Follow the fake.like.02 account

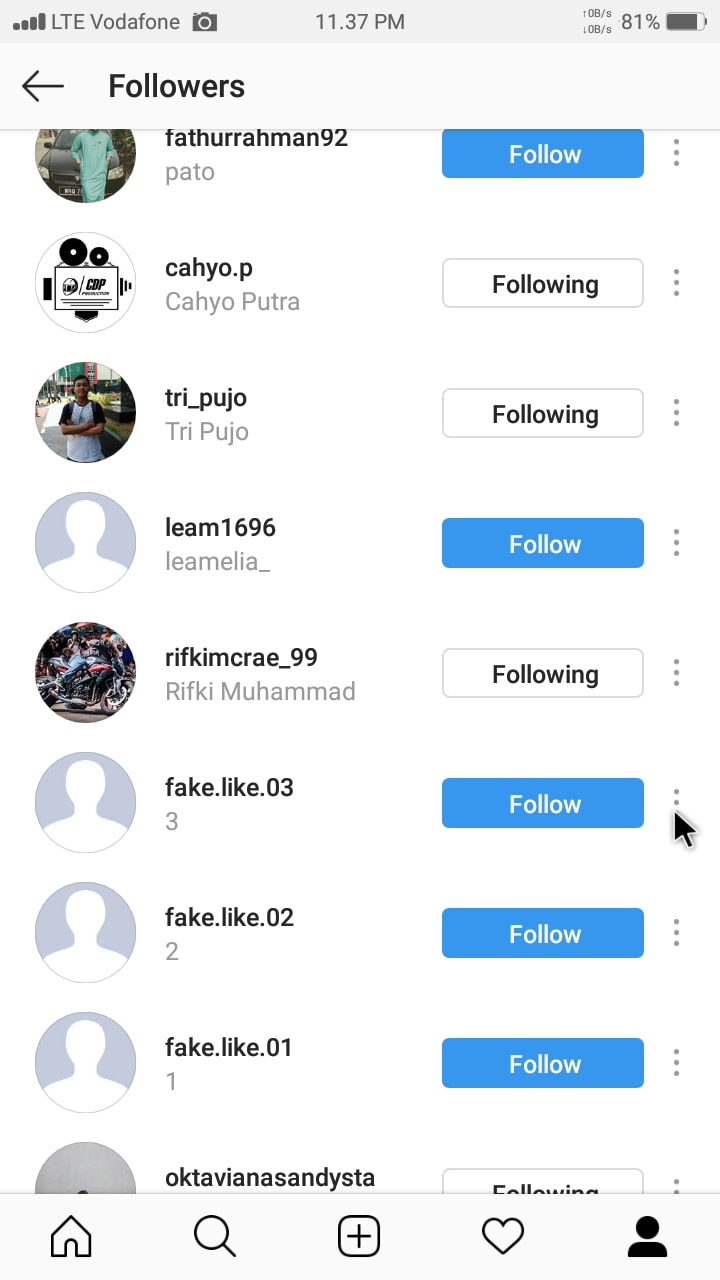click(x=542, y=934)
